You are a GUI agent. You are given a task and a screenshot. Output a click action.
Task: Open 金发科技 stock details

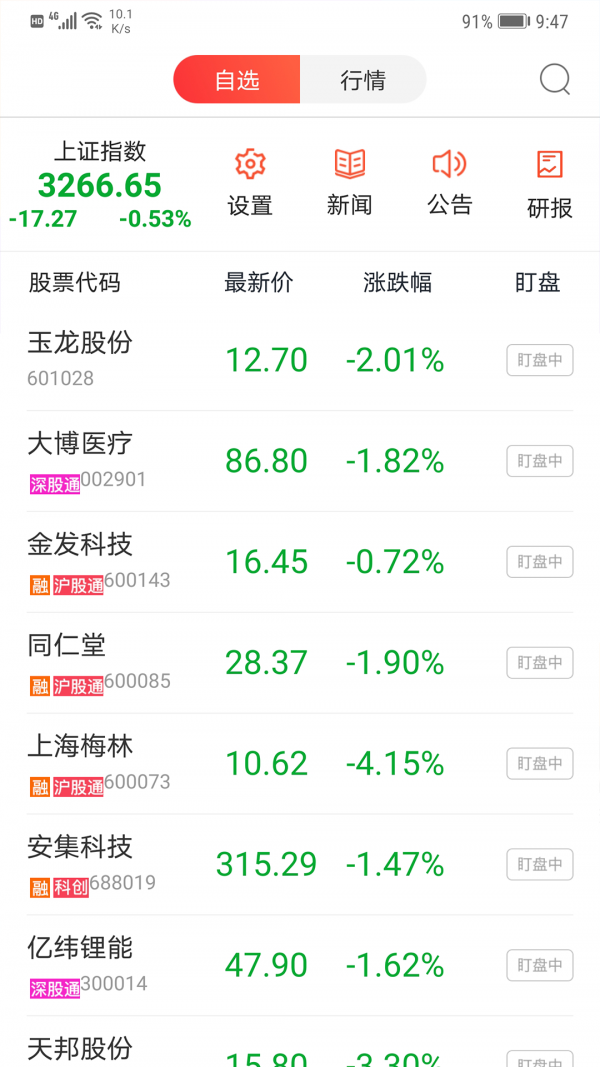click(80, 561)
